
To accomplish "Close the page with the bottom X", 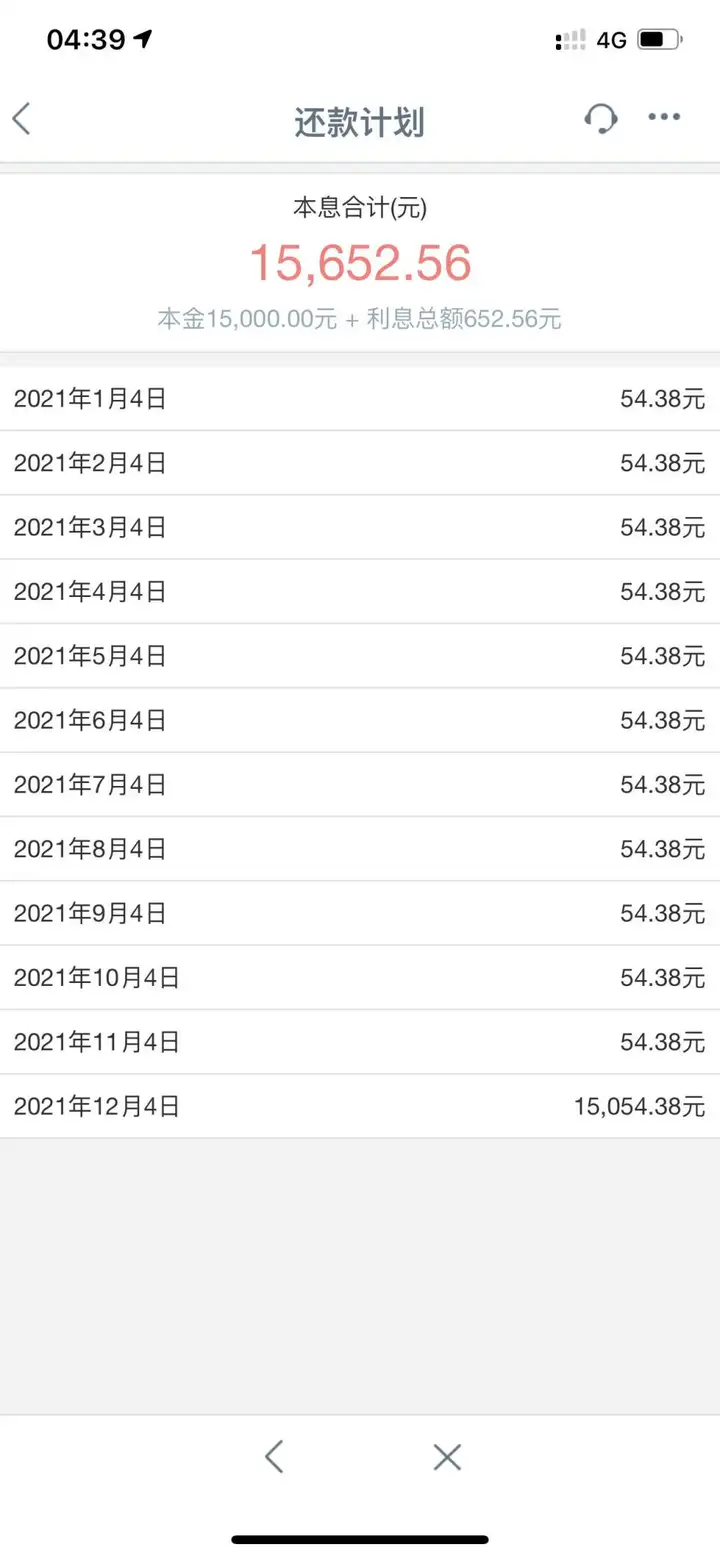I will point(447,1457).
